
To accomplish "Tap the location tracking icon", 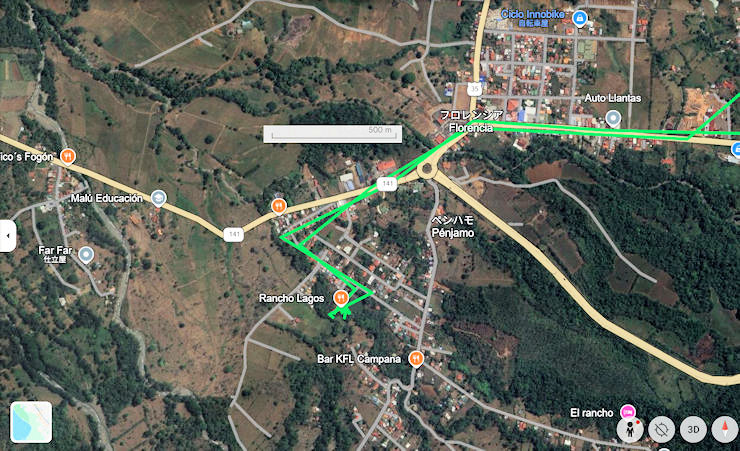I will [661, 430].
